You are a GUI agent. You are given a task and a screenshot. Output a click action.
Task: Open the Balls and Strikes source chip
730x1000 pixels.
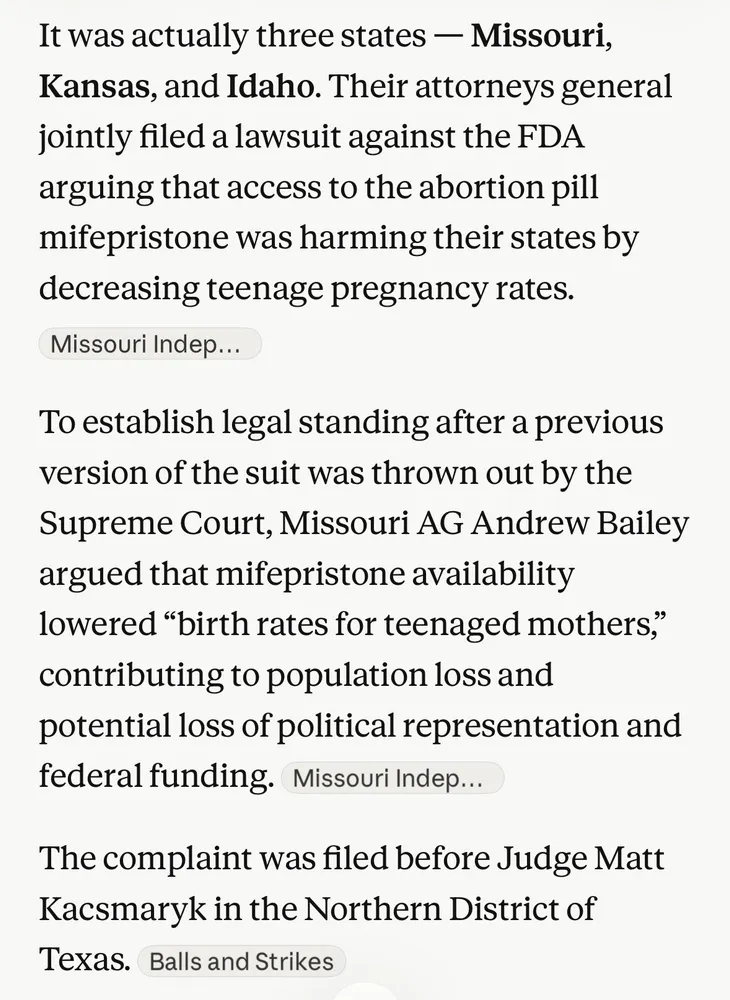(241, 962)
